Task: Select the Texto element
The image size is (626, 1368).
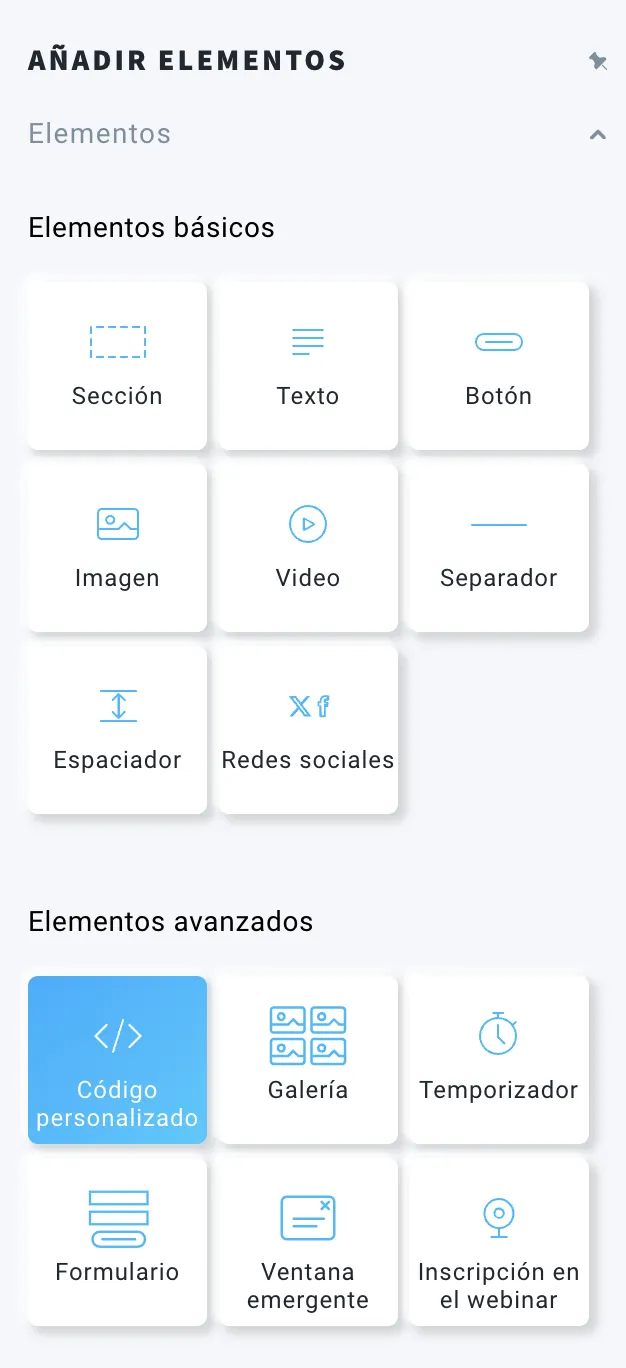Action: click(x=308, y=366)
